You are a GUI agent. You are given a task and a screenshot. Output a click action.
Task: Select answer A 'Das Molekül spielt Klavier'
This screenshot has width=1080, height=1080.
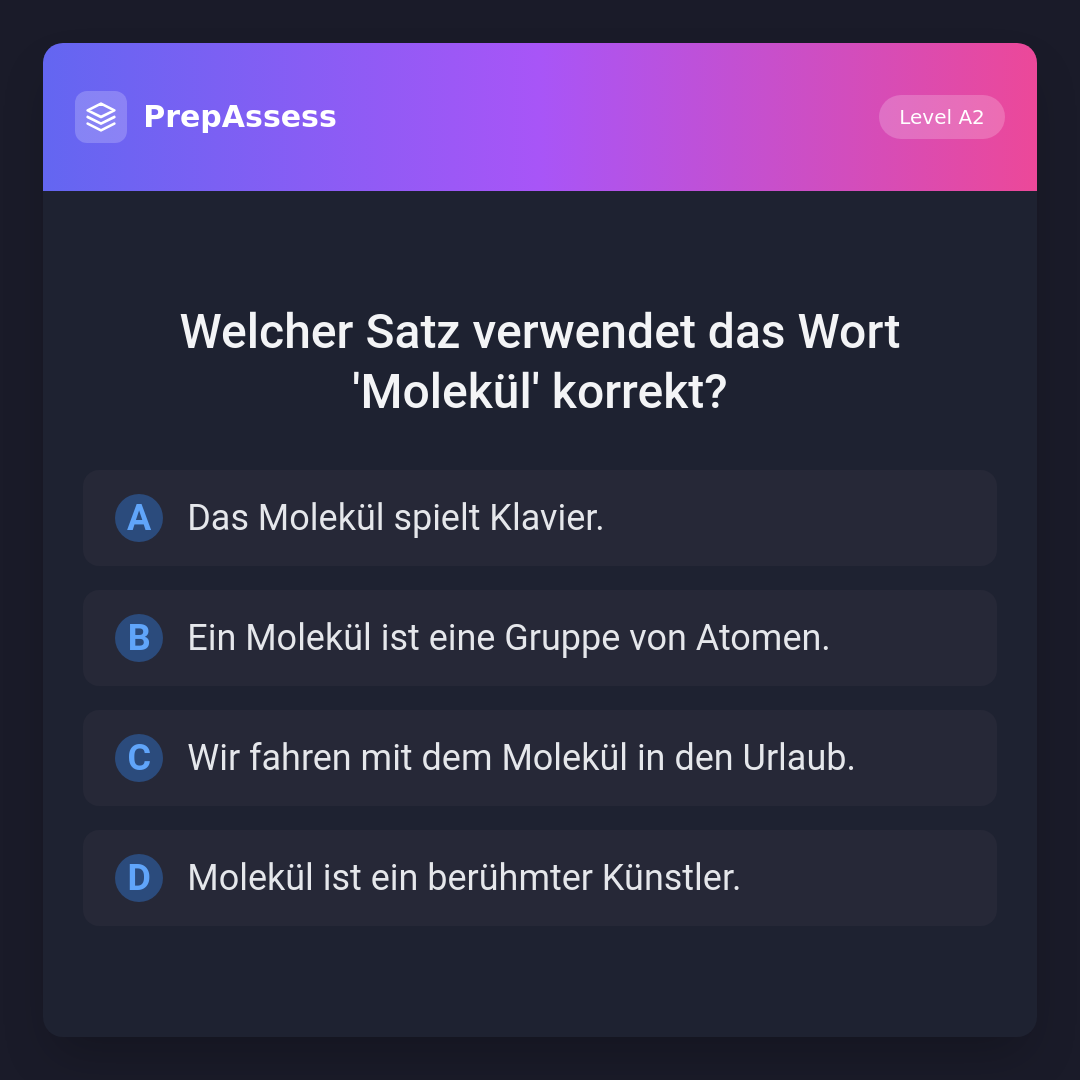540,518
